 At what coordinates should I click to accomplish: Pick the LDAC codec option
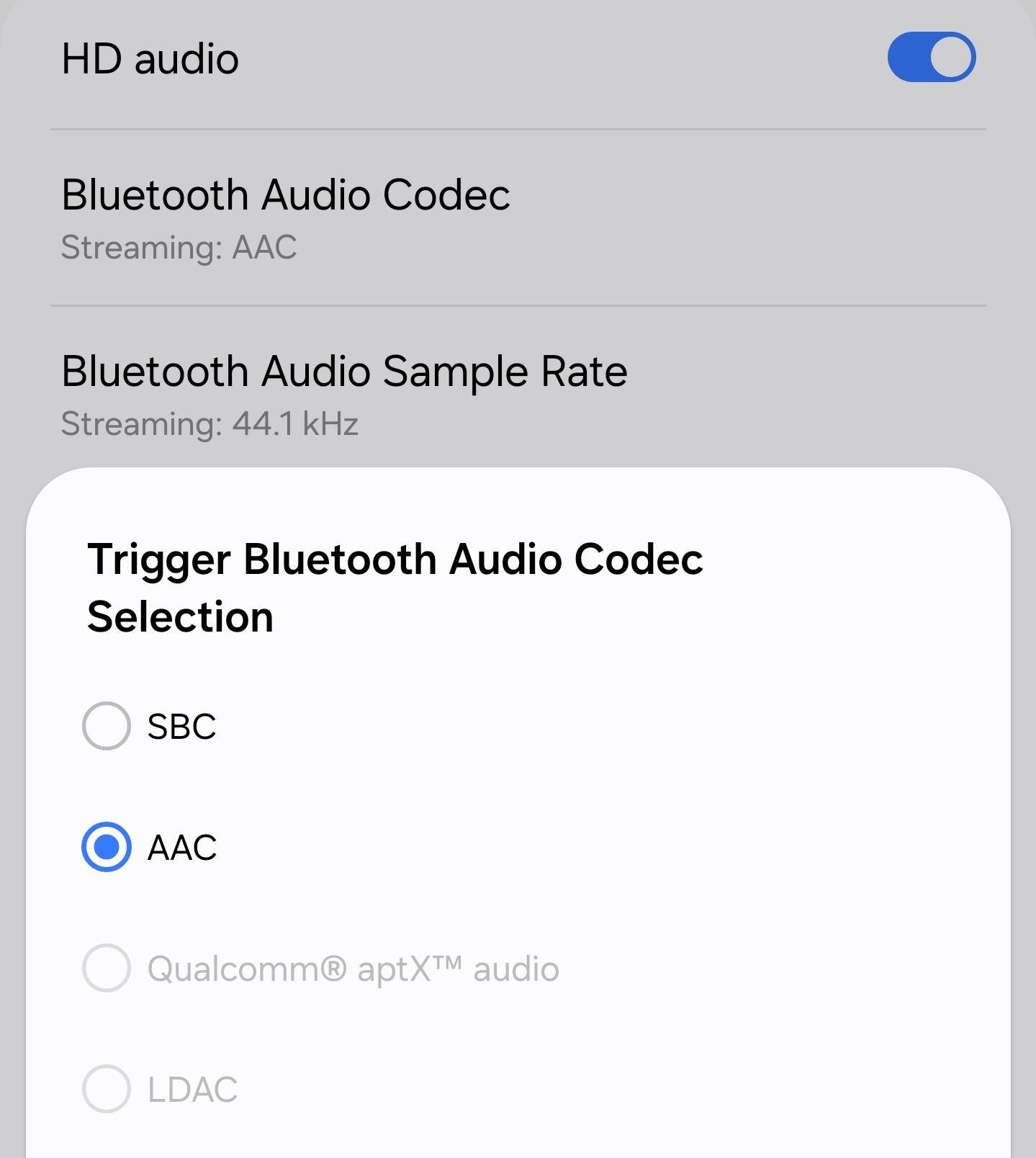point(107,1089)
